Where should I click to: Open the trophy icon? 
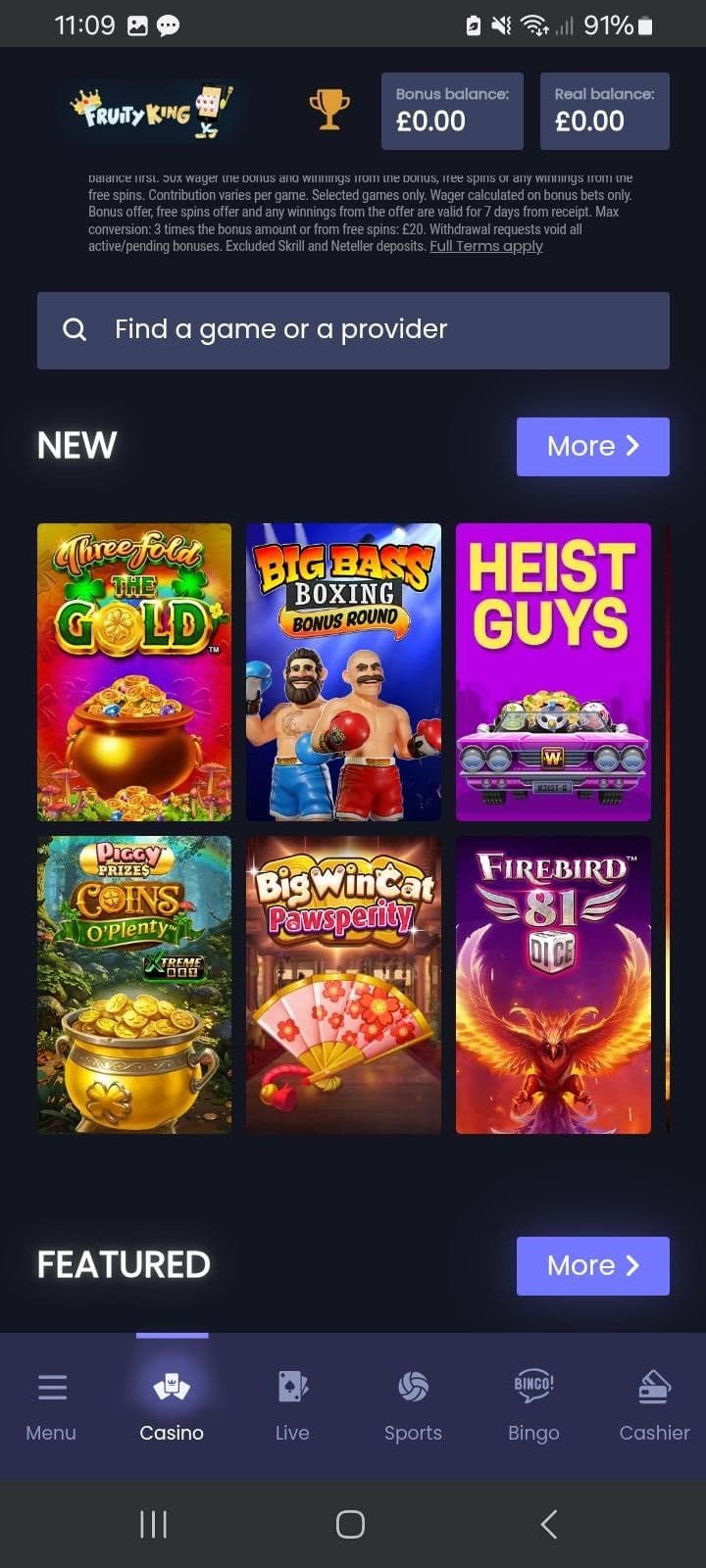[329, 110]
